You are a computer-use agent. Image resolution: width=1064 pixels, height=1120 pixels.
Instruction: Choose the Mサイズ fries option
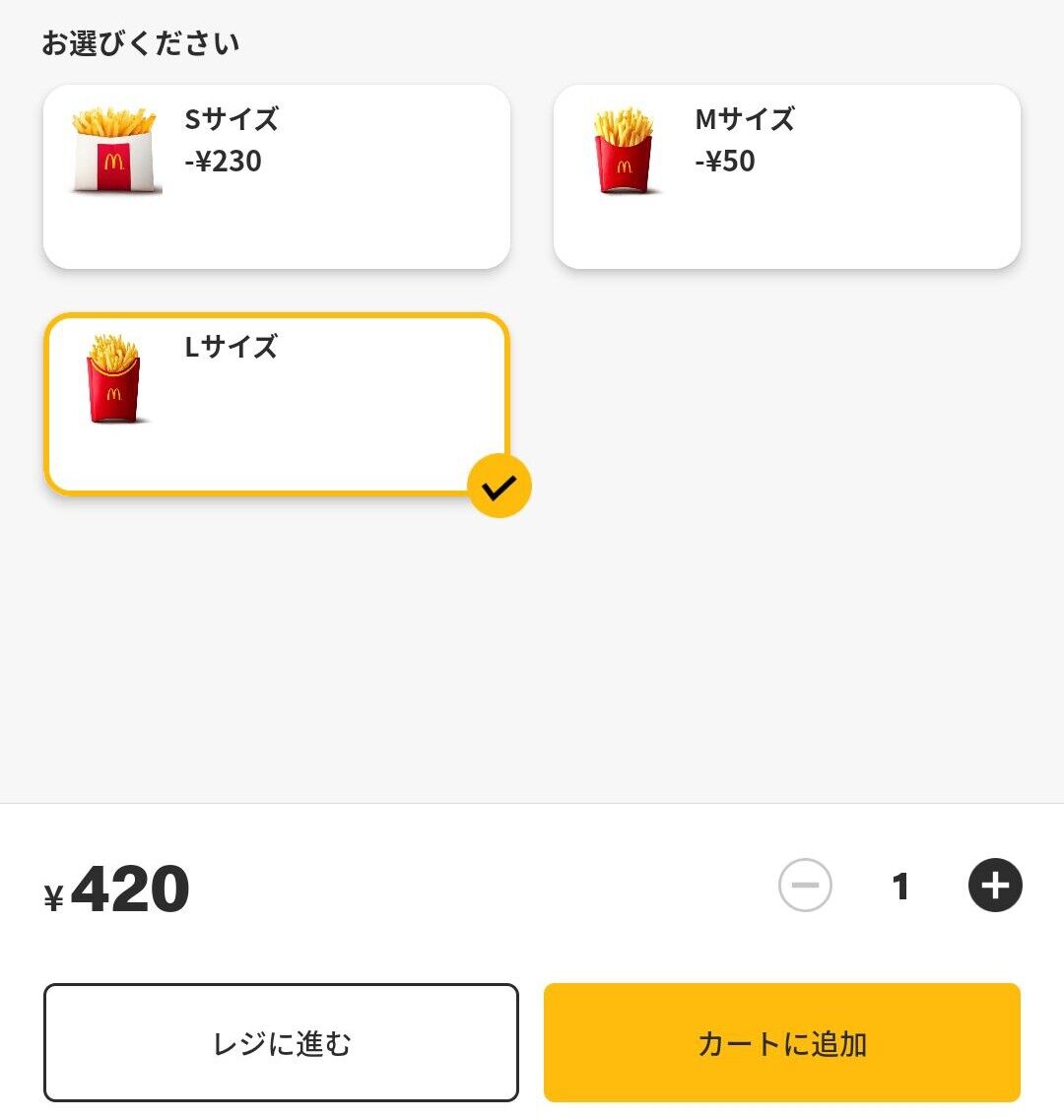[x=786, y=176]
